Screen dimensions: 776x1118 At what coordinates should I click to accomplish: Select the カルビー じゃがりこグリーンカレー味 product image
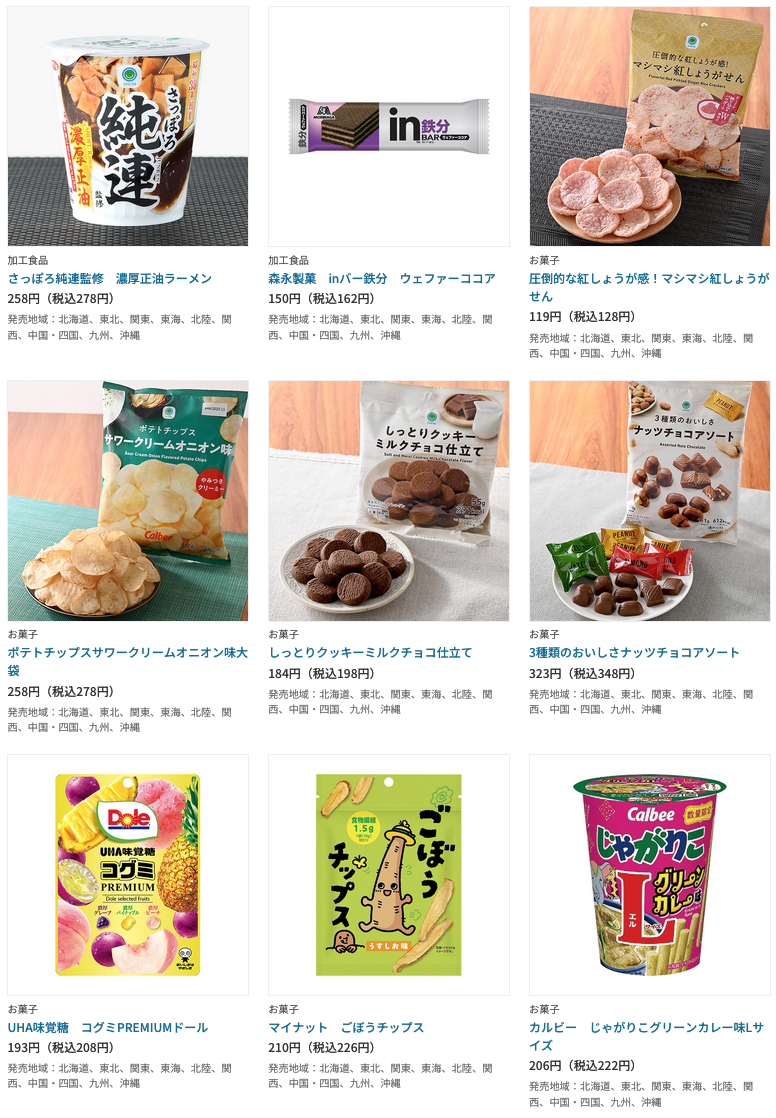pyautogui.click(x=650, y=874)
